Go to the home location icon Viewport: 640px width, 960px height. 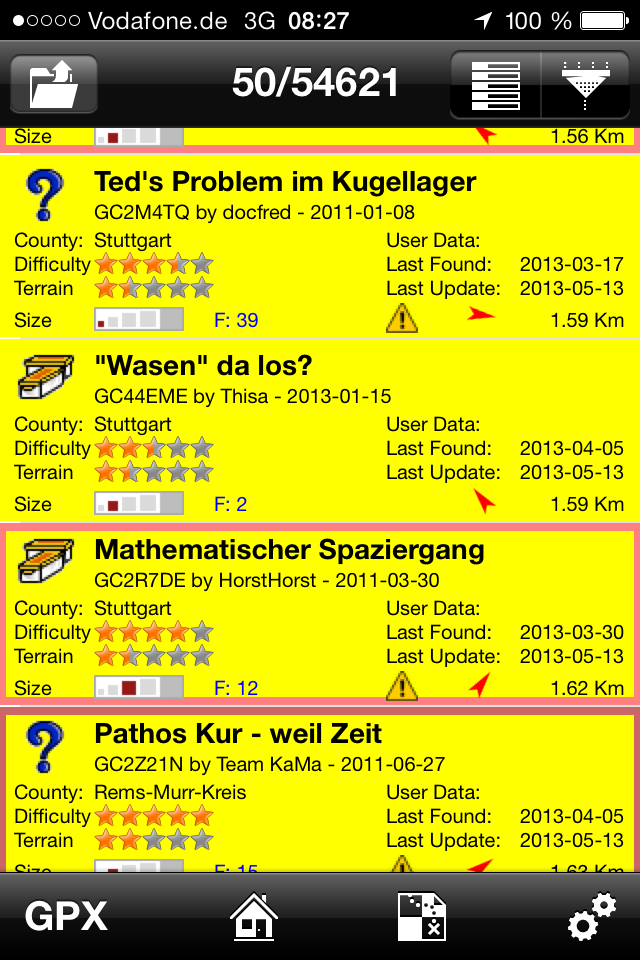[x=254, y=917]
